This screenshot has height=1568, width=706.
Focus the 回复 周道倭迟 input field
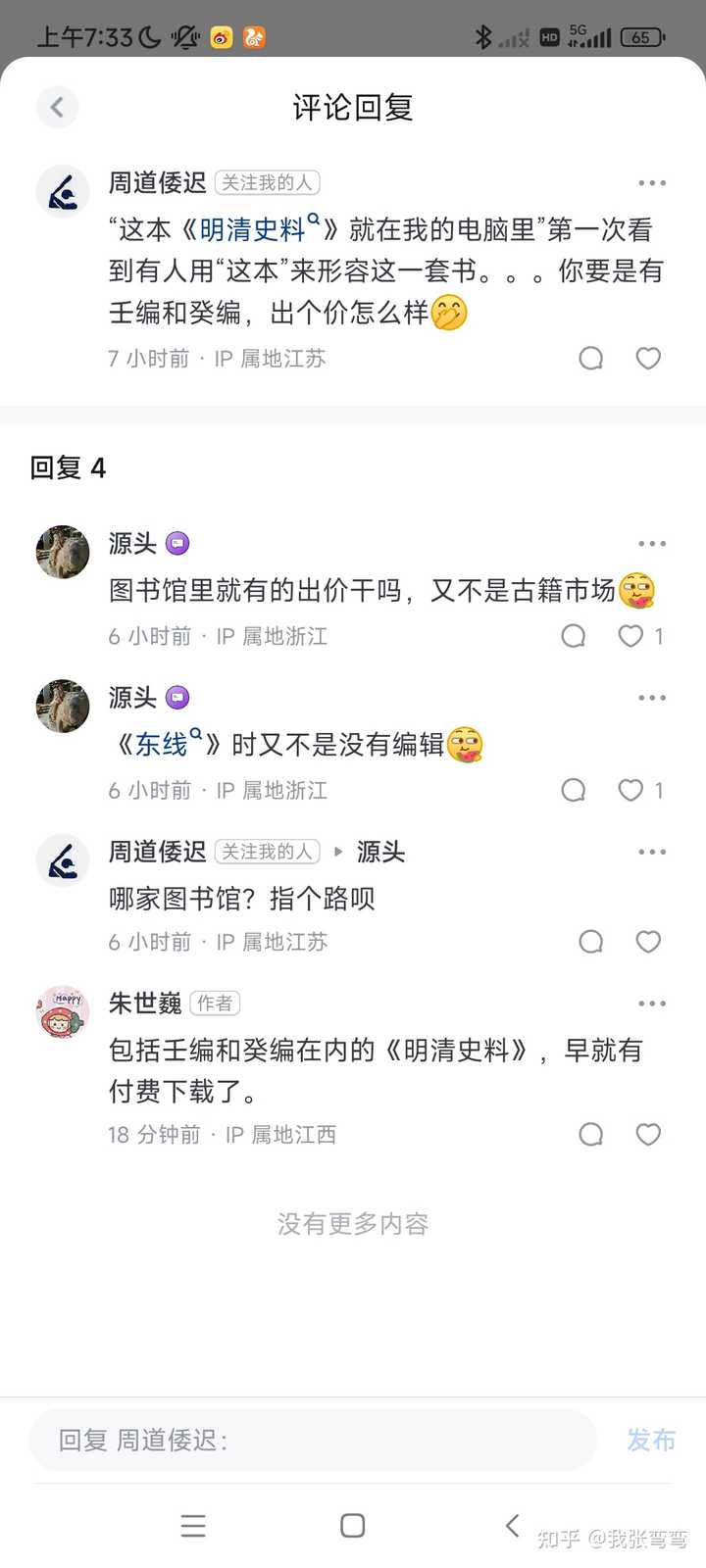(314, 1440)
